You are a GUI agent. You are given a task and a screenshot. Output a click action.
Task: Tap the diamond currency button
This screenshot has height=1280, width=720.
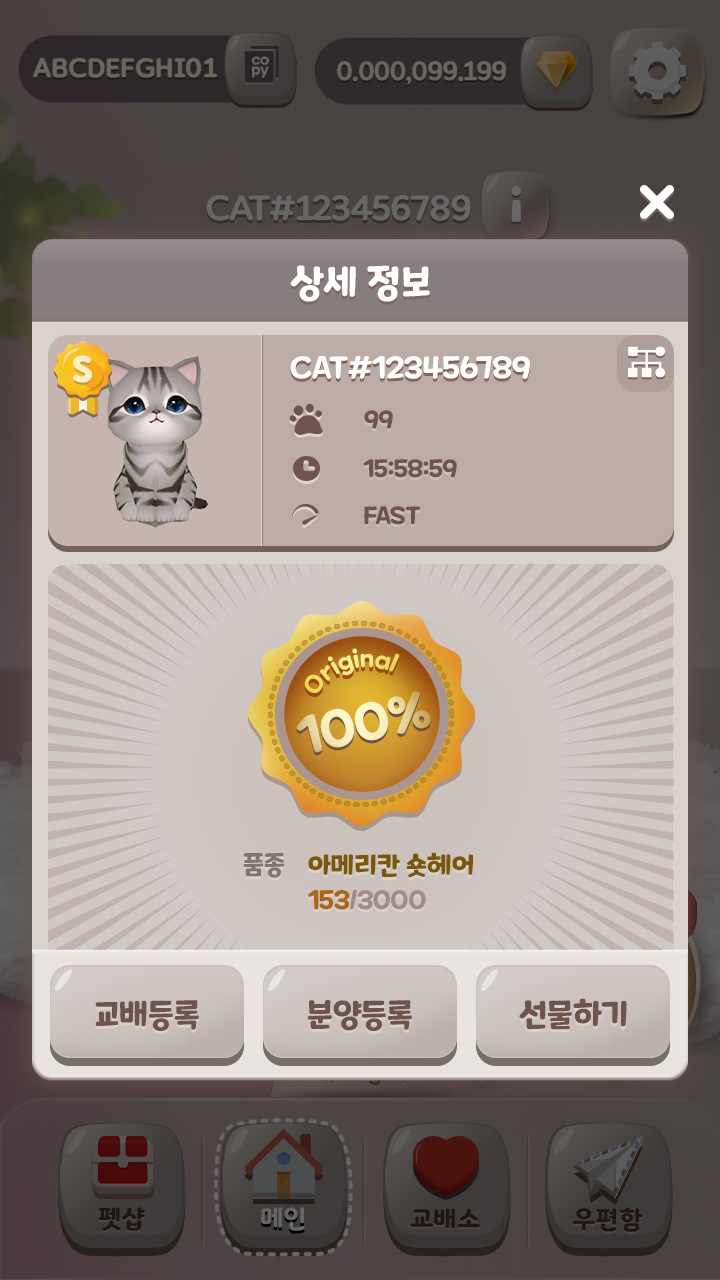pos(556,71)
